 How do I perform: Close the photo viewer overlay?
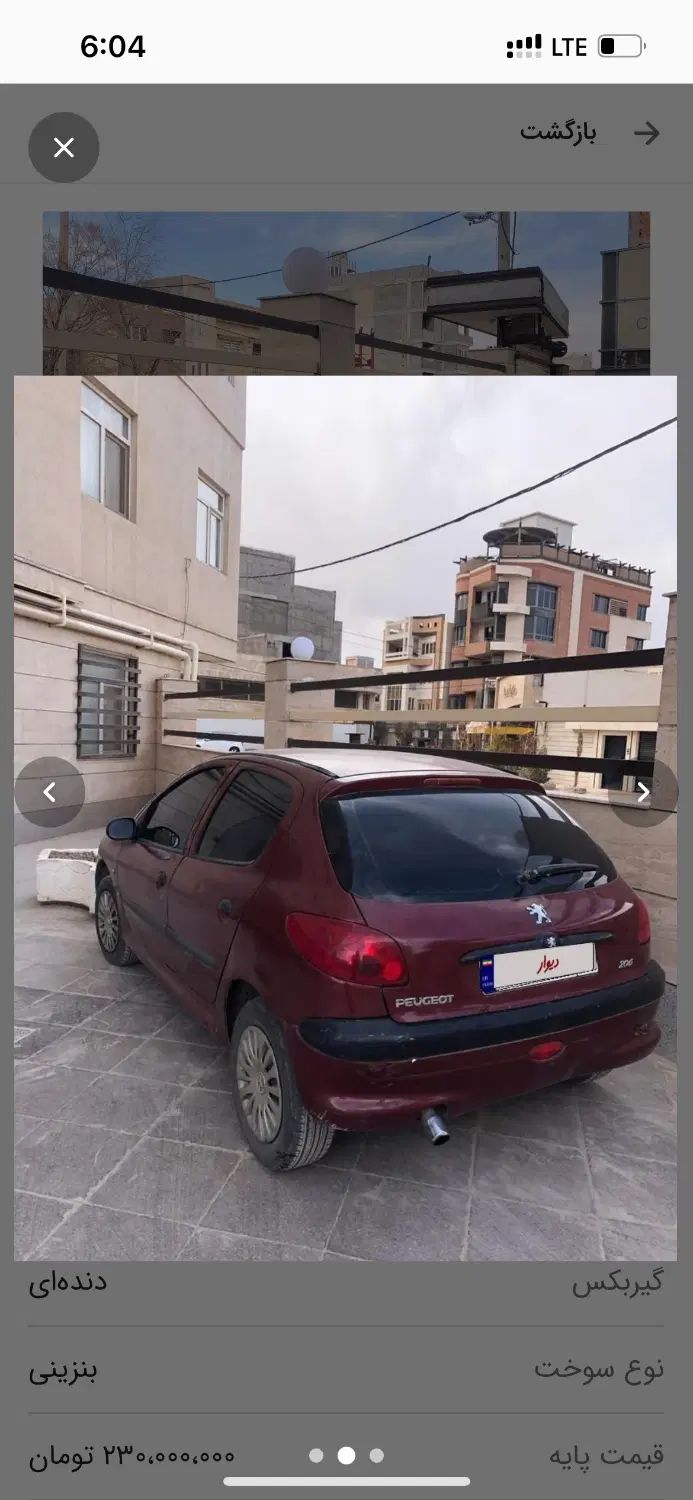pos(64,148)
